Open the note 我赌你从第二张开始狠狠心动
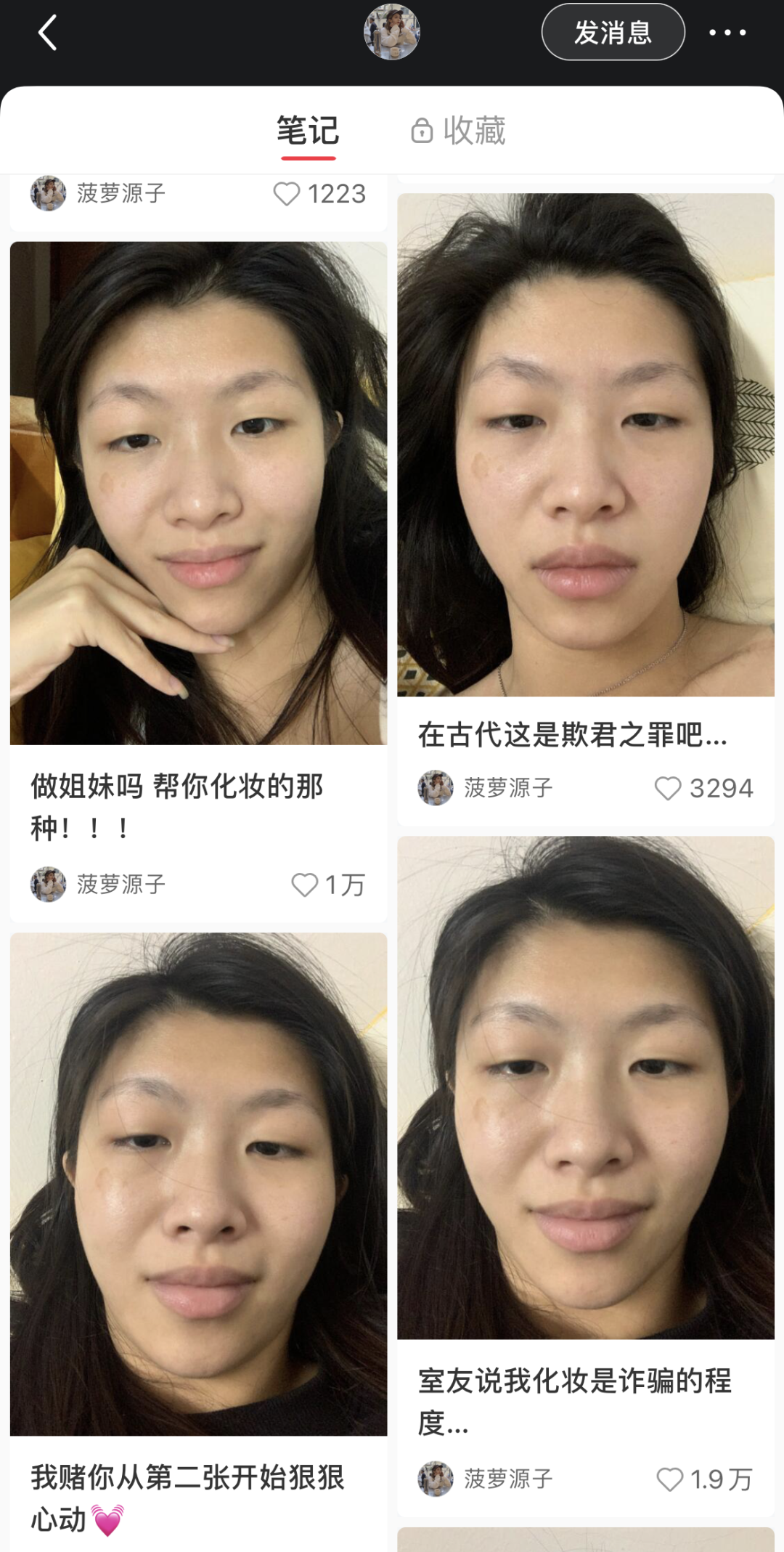Viewport: 784px width, 1552px height. (198, 1184)
